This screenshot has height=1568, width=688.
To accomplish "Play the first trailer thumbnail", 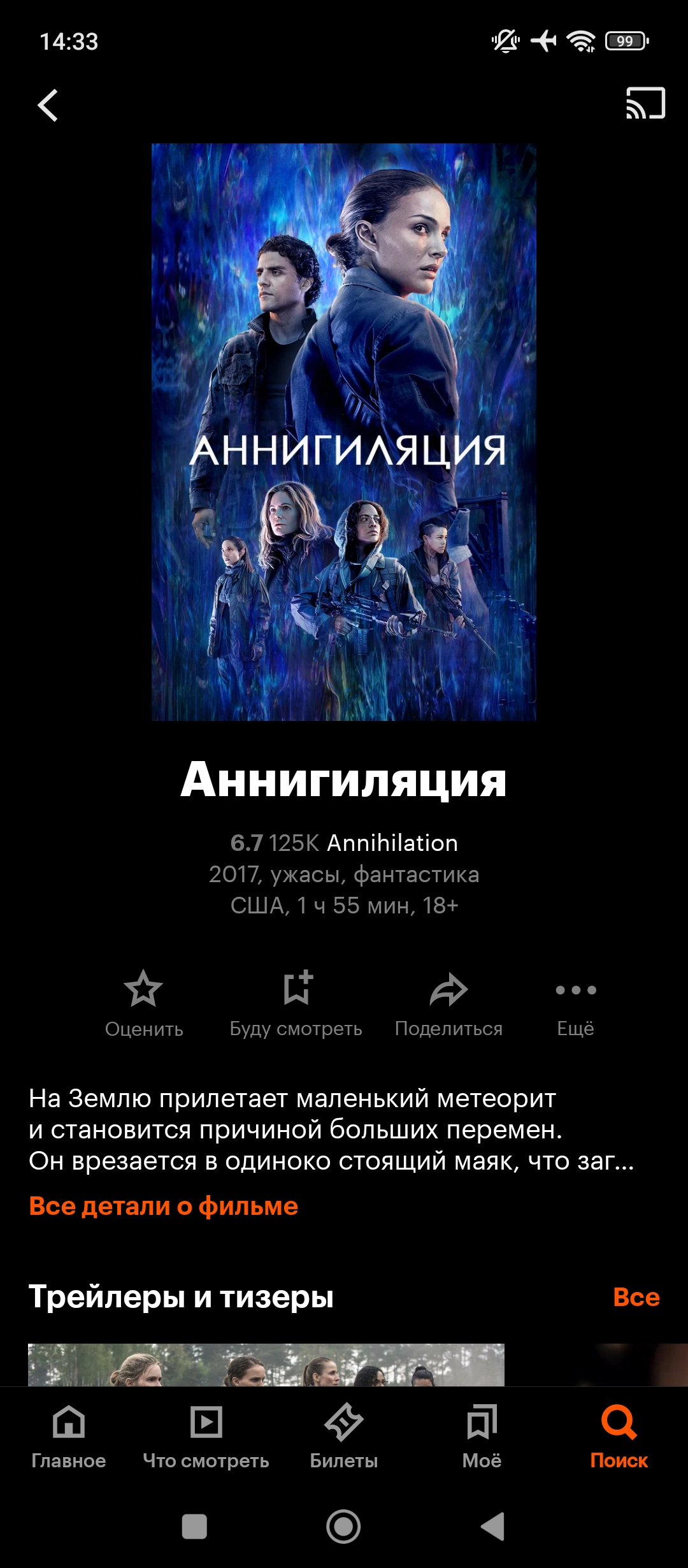I will point(266,1365).
